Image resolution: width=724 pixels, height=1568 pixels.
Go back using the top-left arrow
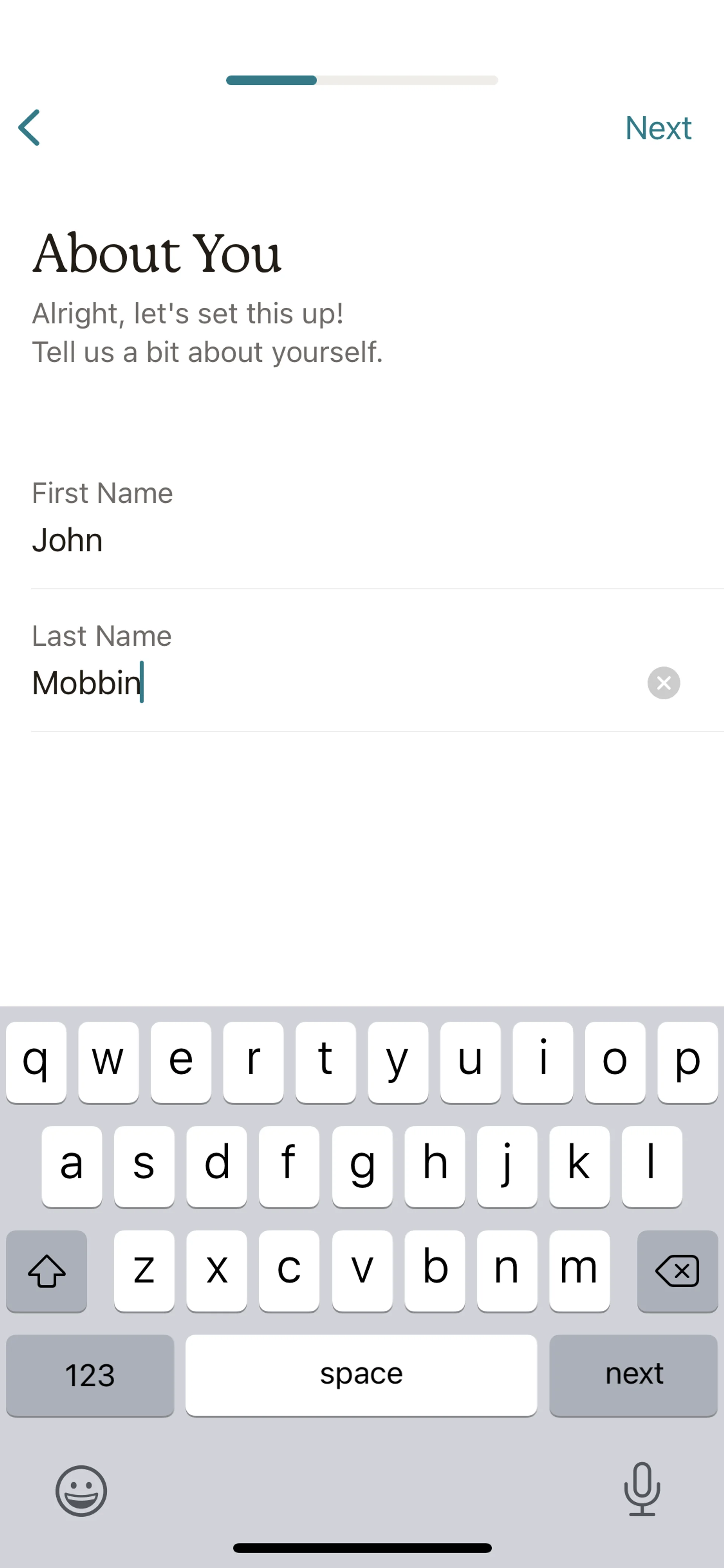pyautogui.click(x=29, y=128)
